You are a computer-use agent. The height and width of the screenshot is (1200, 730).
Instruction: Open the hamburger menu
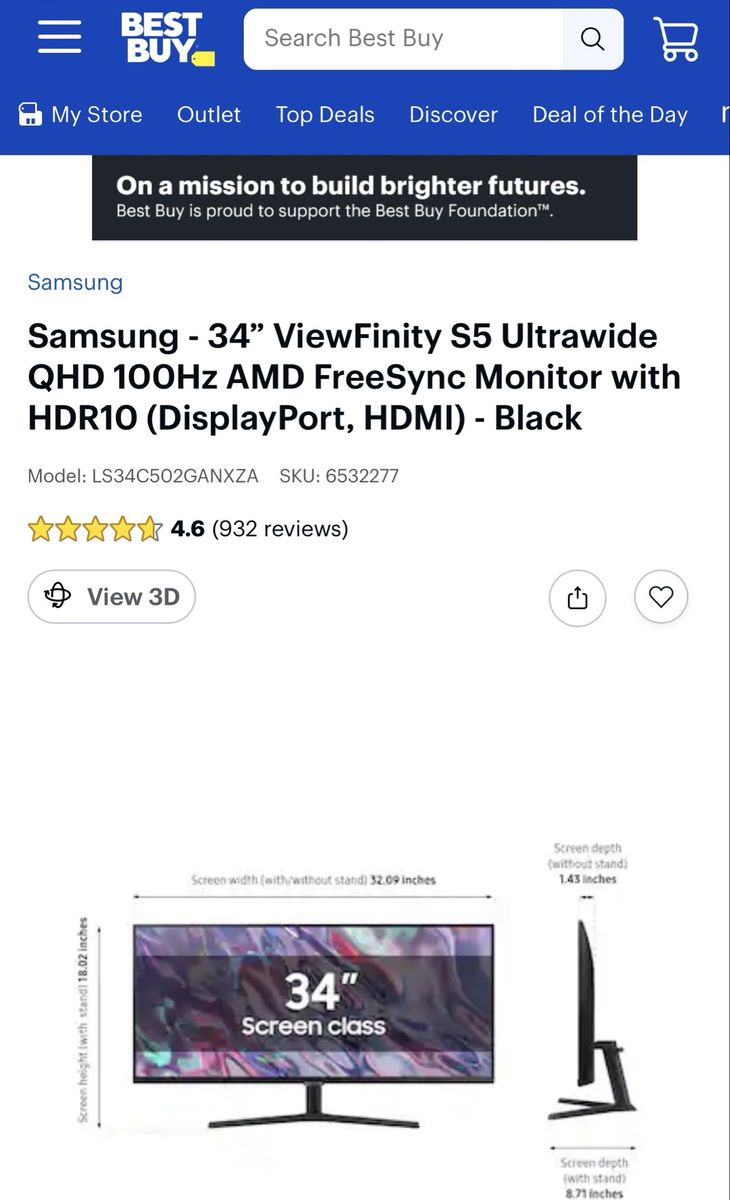59,38
